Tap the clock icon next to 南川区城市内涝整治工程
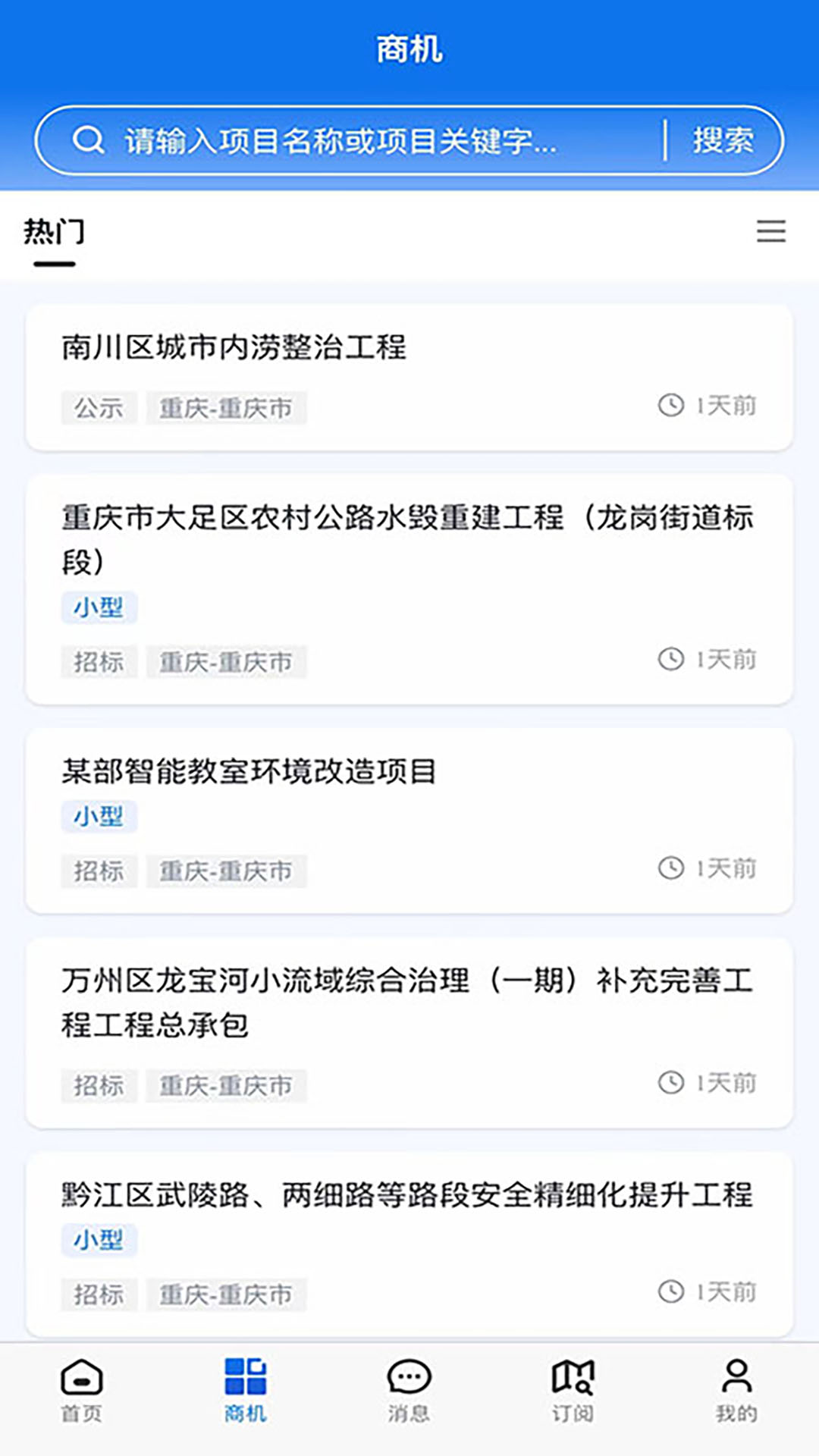This screenshot has width=819, height=1456. 670,406
